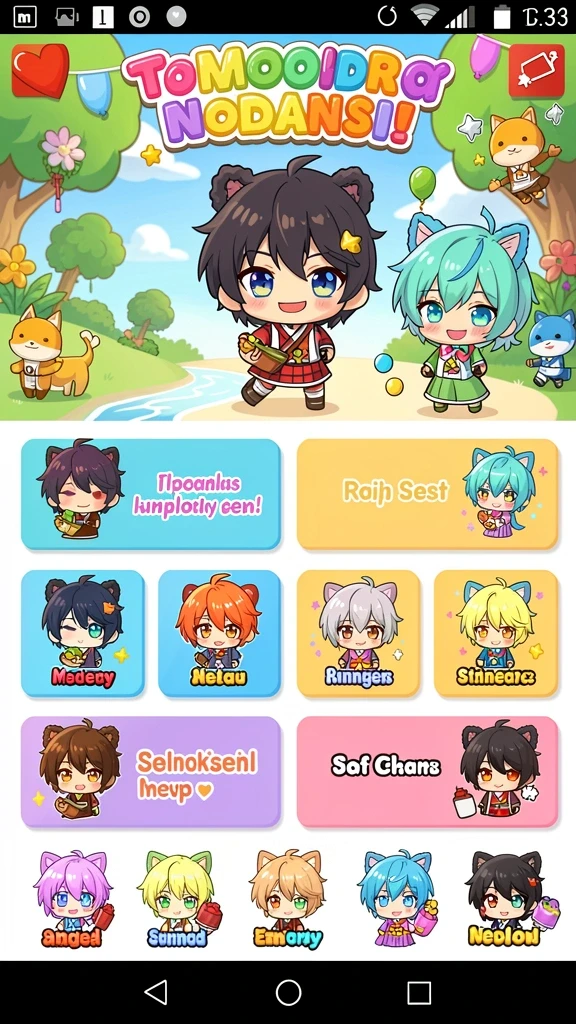Image resolution: width=576 pixels, height=1024 pixels.
Task: Open the Rajh Sest card
Action: click(428, 494)
